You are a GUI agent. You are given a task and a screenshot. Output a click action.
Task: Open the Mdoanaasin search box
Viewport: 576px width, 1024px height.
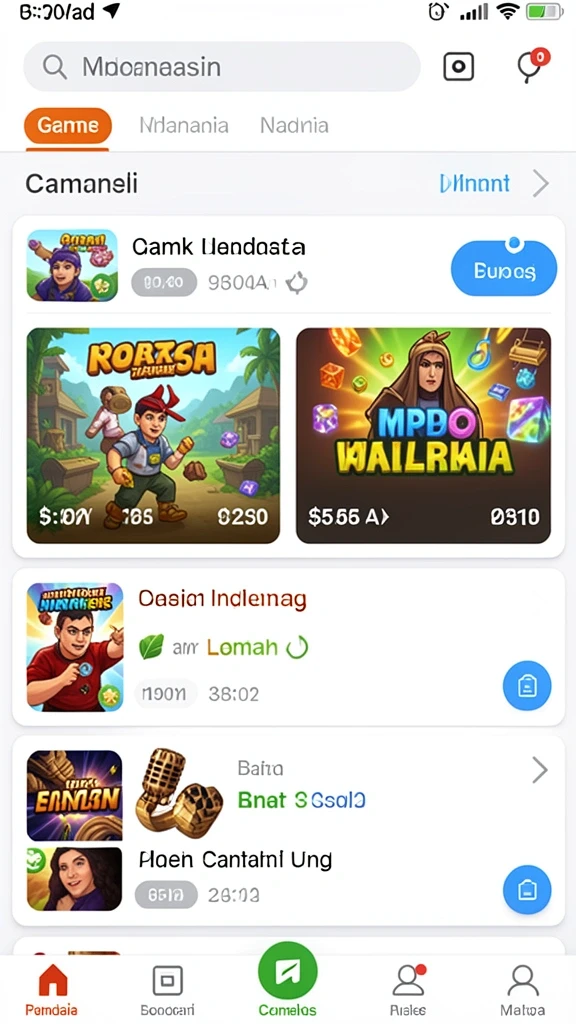pyautogui.click(x=221, y=67)
